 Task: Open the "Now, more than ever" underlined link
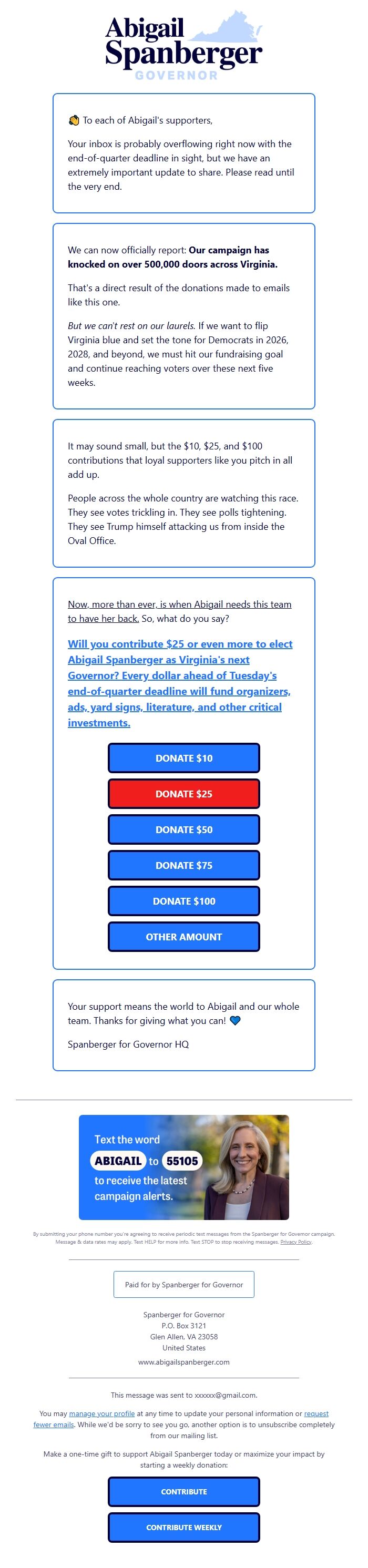179,604
